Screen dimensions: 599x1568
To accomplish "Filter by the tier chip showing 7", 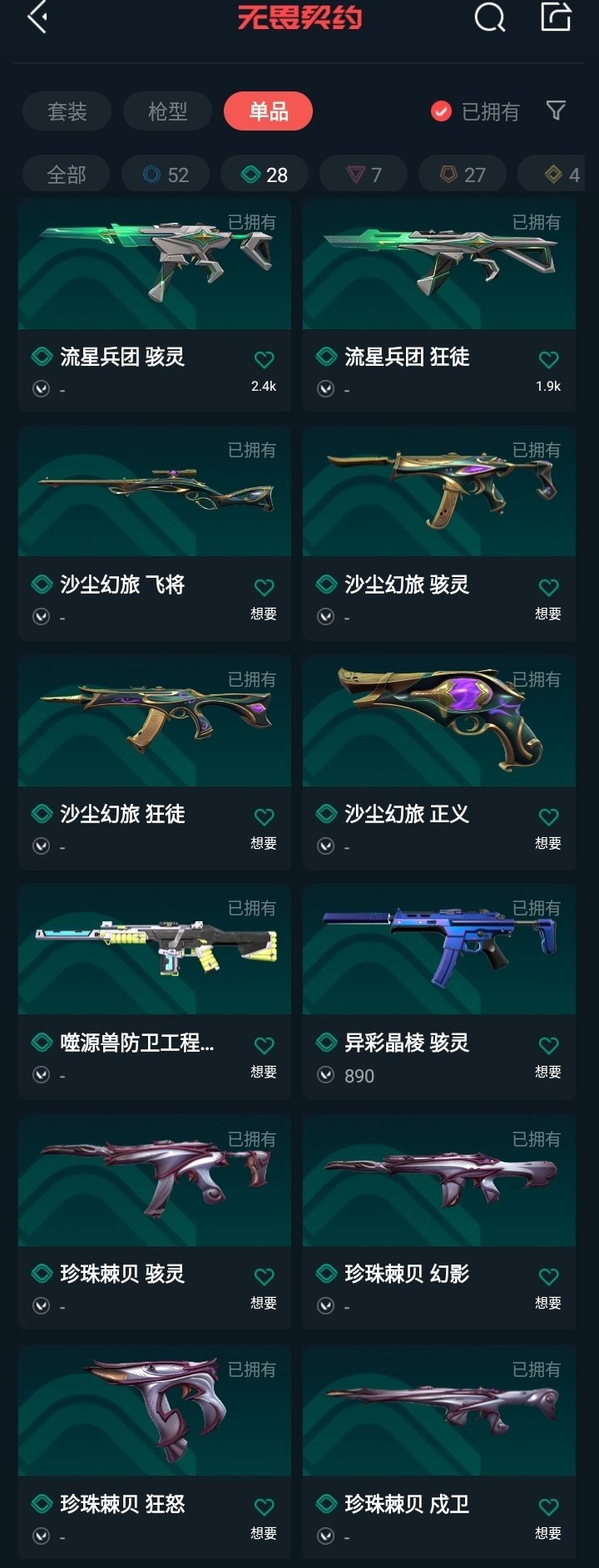I will coord(364,175).
